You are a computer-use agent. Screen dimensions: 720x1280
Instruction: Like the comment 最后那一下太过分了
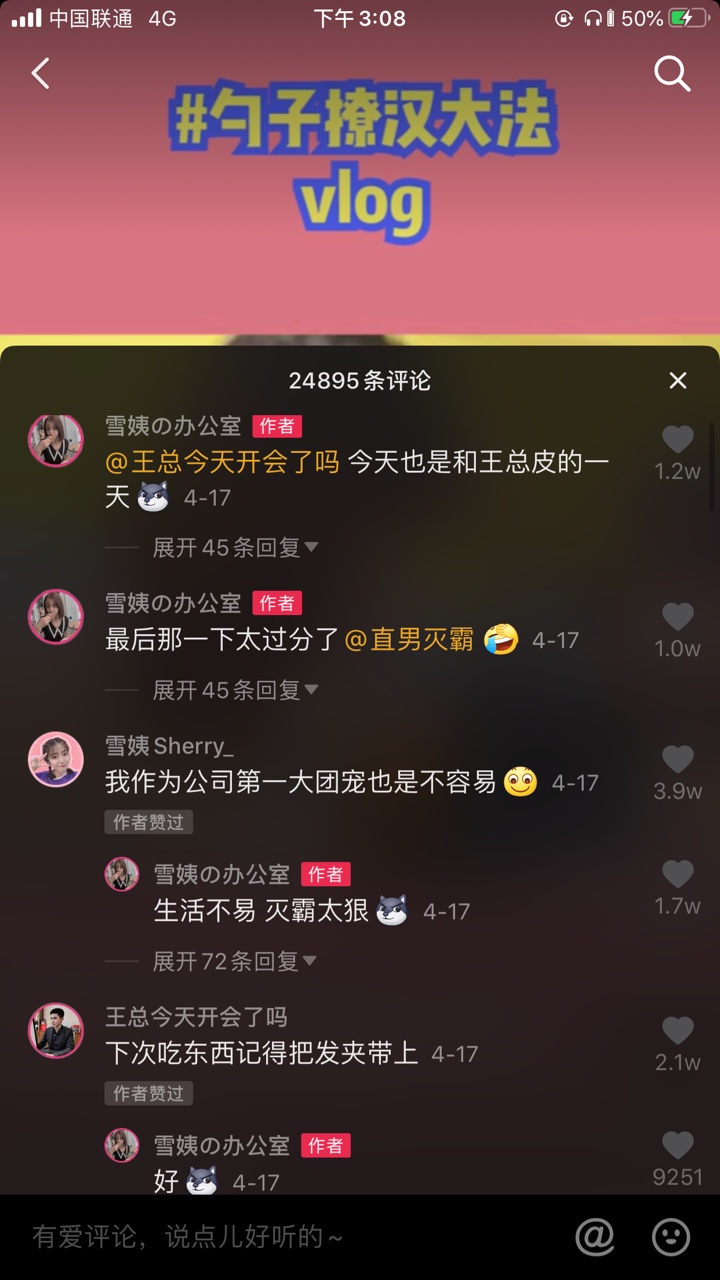(677, 617)
